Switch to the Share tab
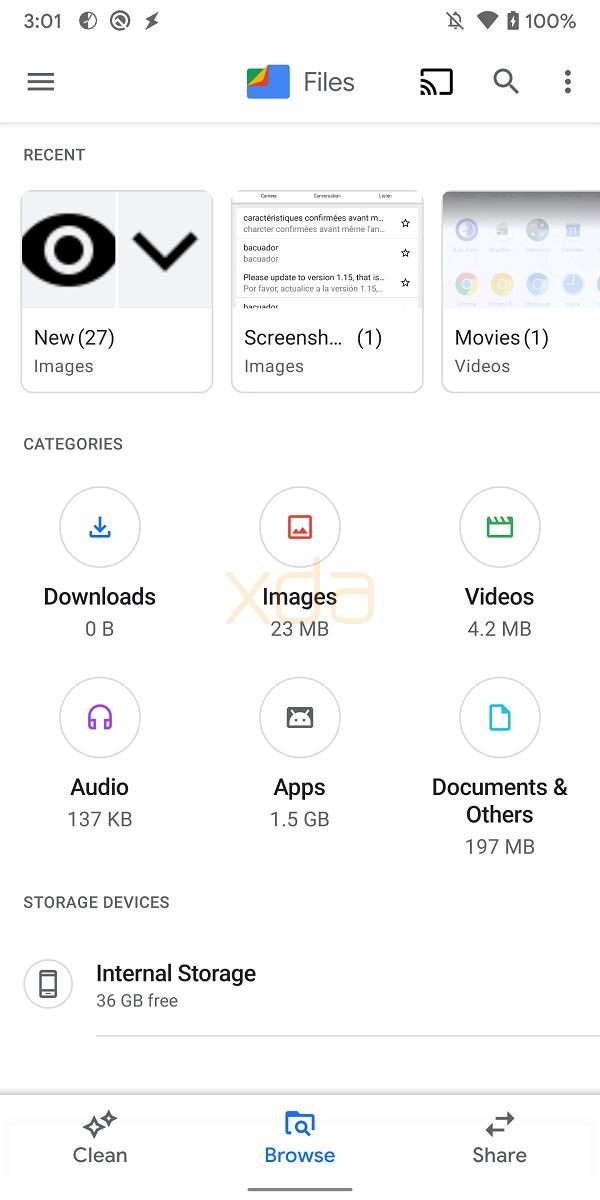The height and width of the screenshot is (1200, 600). click(500, 1138)
